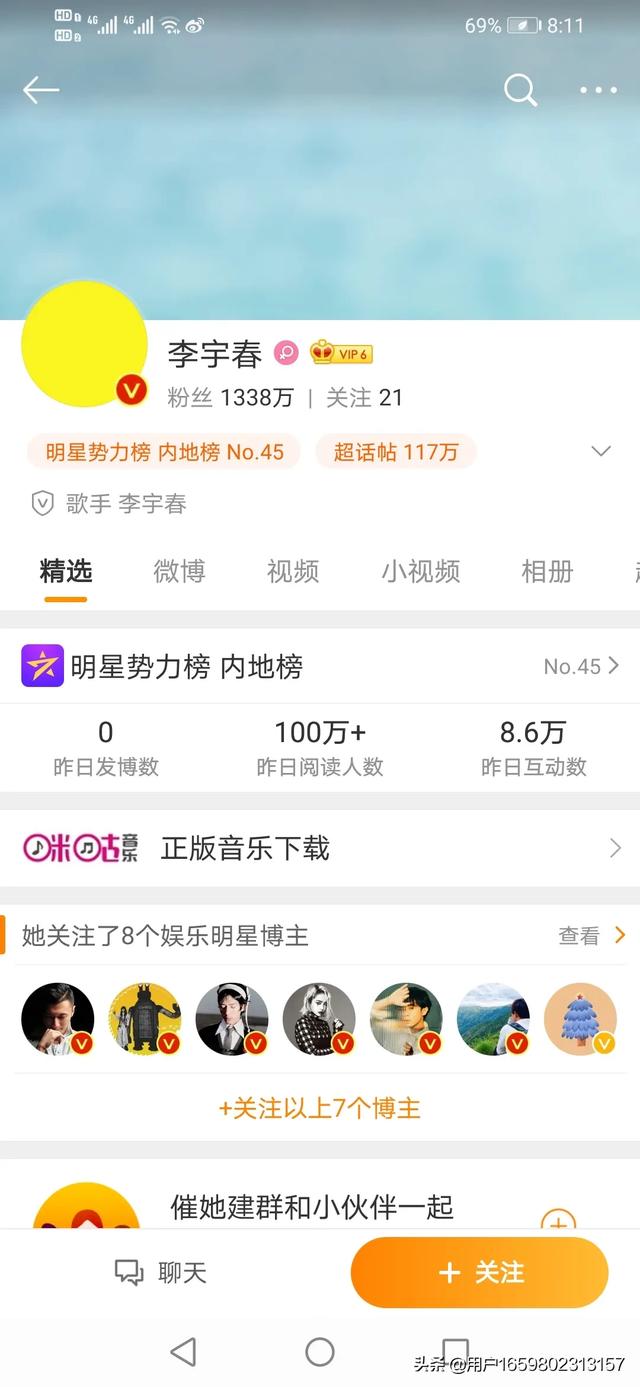This screenshot has height=1387, width=640.
Task: Switch to the 微博 tab
Action: [179, 571]
